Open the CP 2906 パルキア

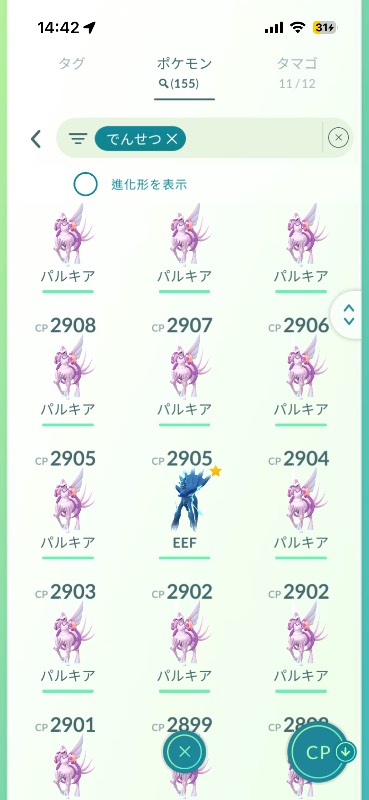tap(301, 372)
